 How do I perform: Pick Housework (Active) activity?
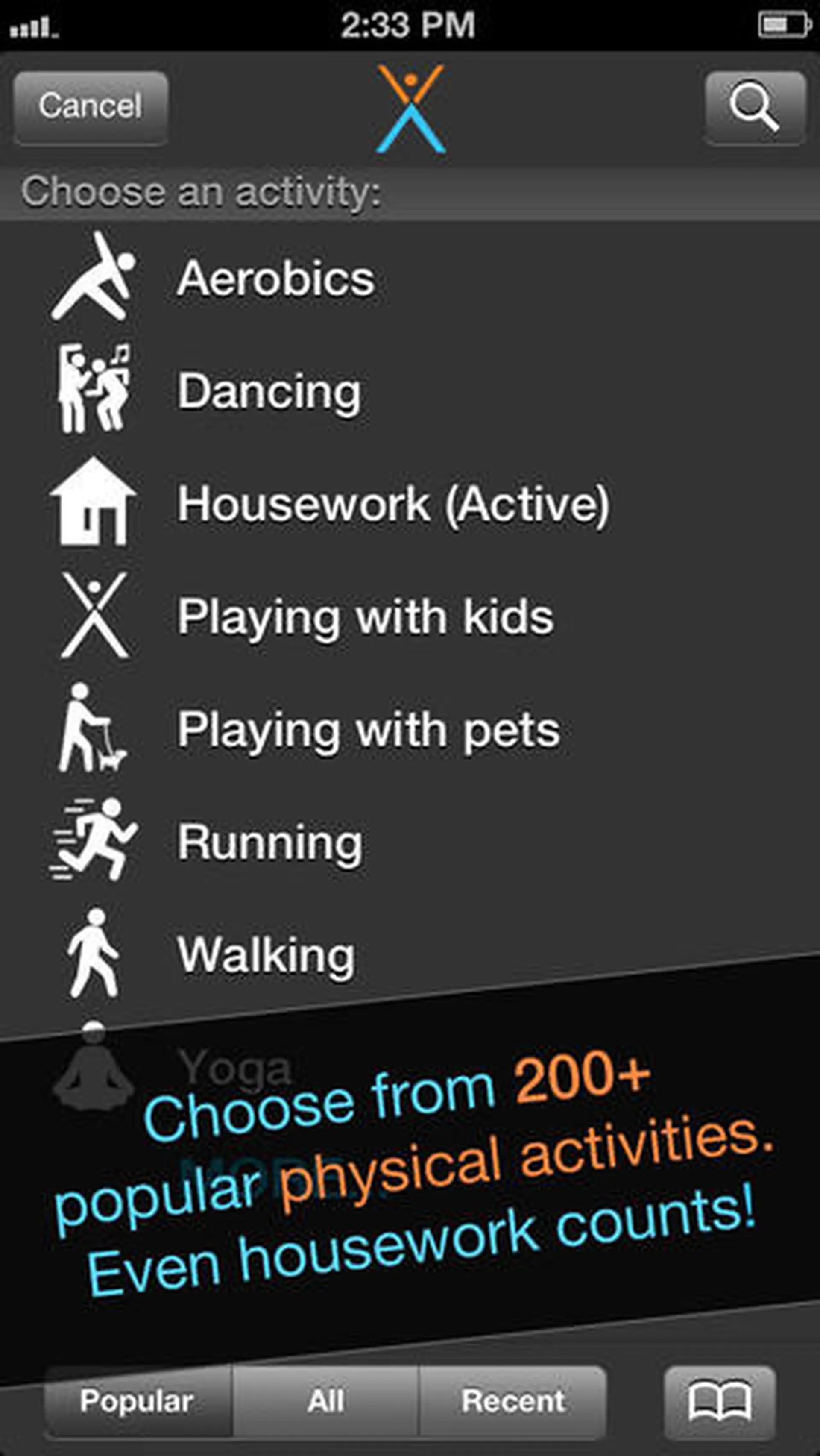393,503
